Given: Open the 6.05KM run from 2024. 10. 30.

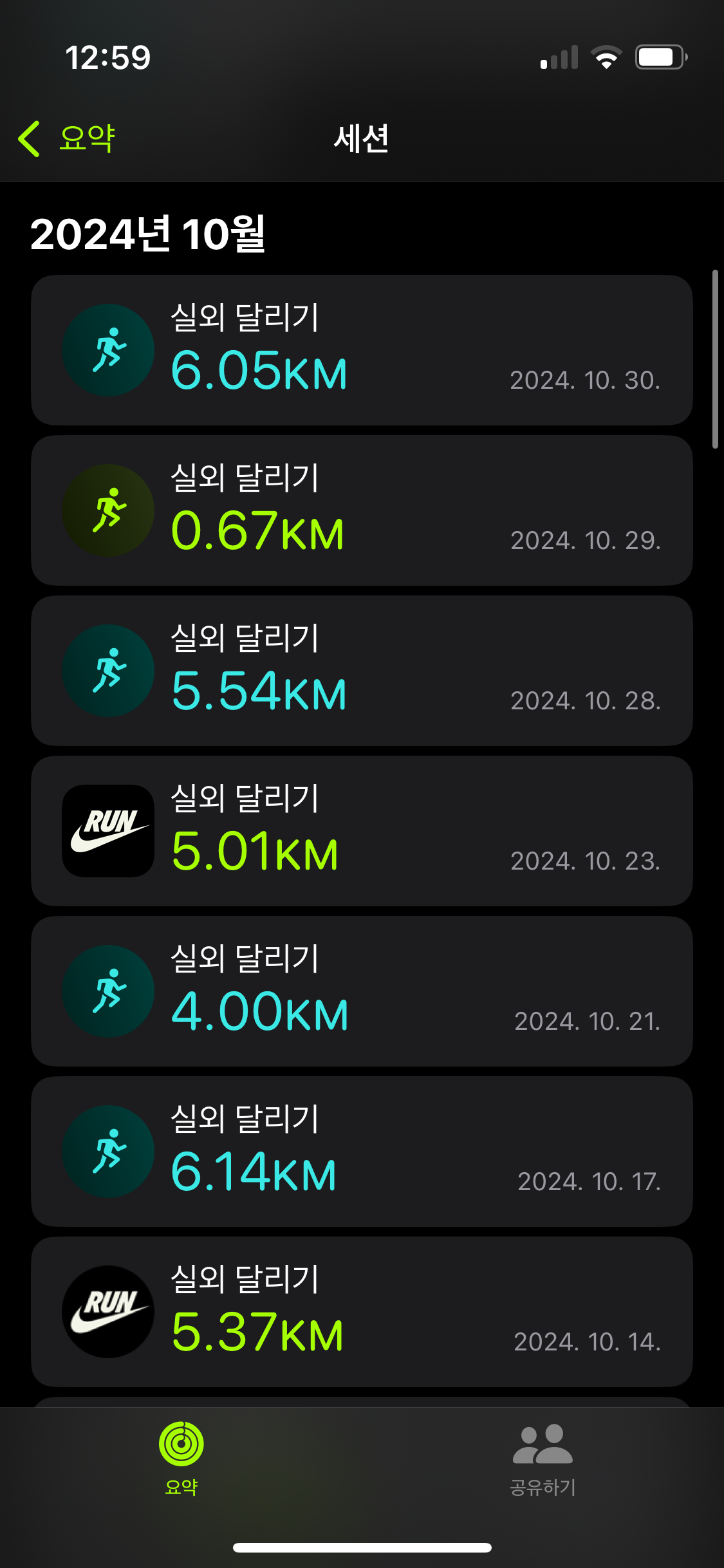Looking at the screenshot, I should (x=362, y=350).
